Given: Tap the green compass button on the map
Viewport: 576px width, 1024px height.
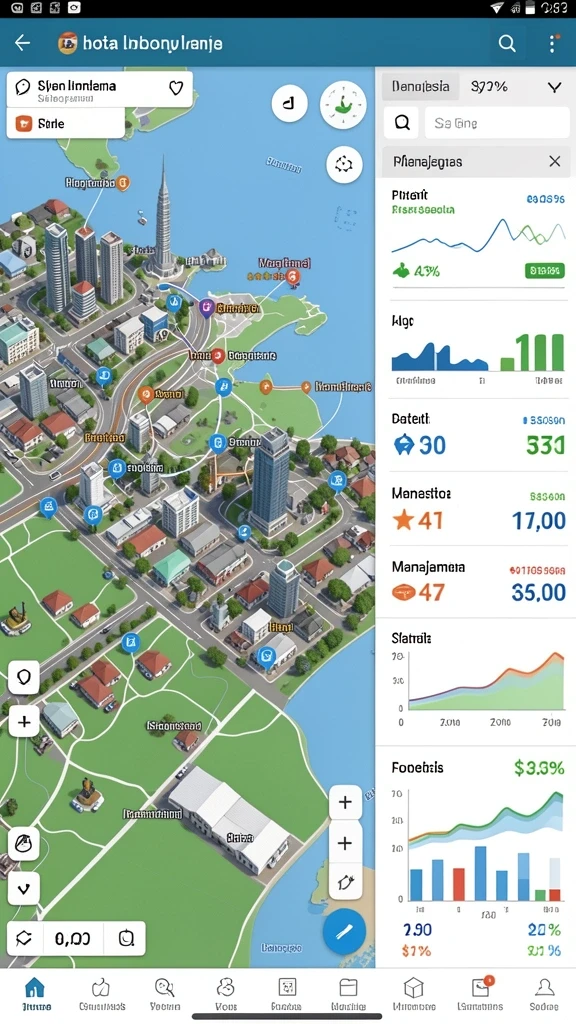Looking at the screenshot, I should click(343, 104).
